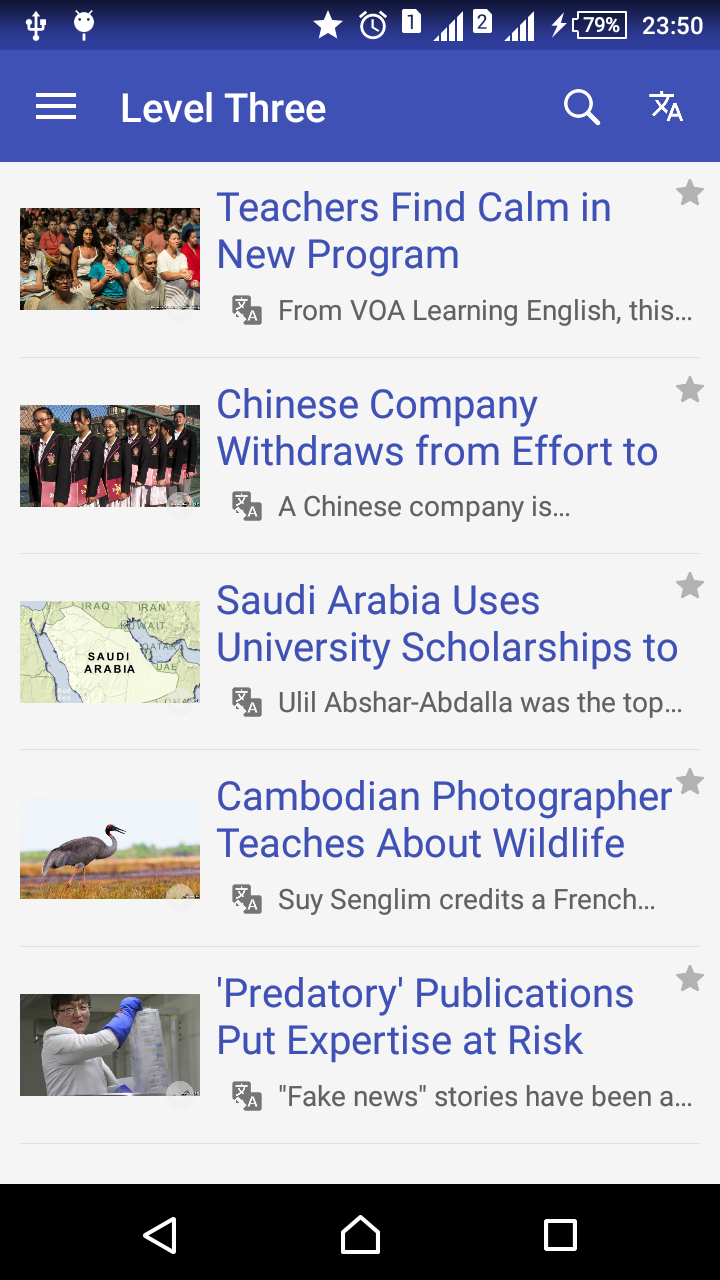Go to the home screen
The height and width of the screenshot is (1280, 720).
click(360, 1235)
